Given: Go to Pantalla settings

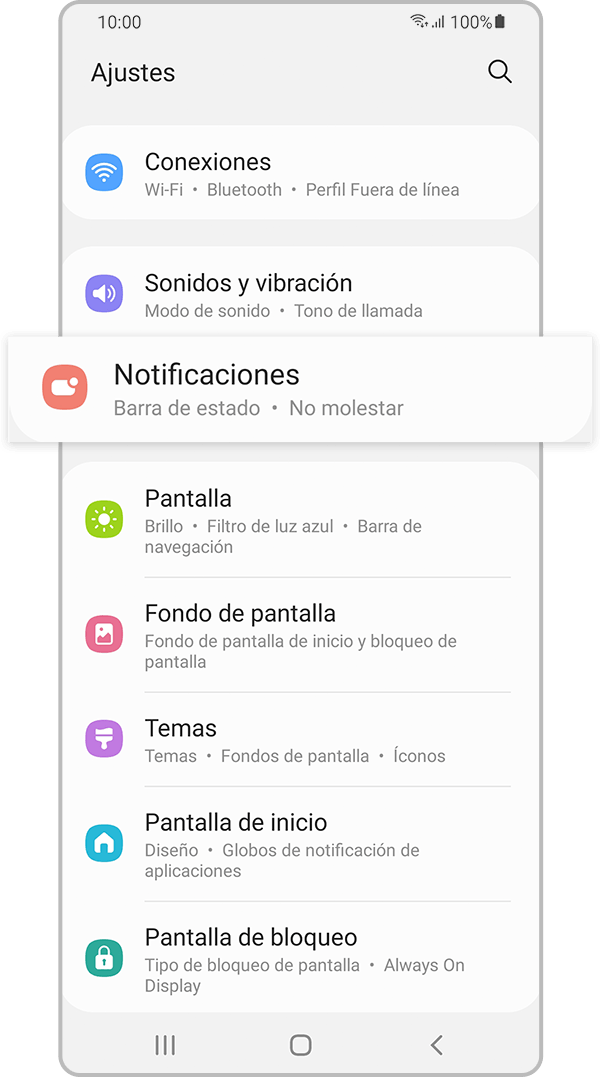Looking at the screenshot, I should (x=300, y=520).
